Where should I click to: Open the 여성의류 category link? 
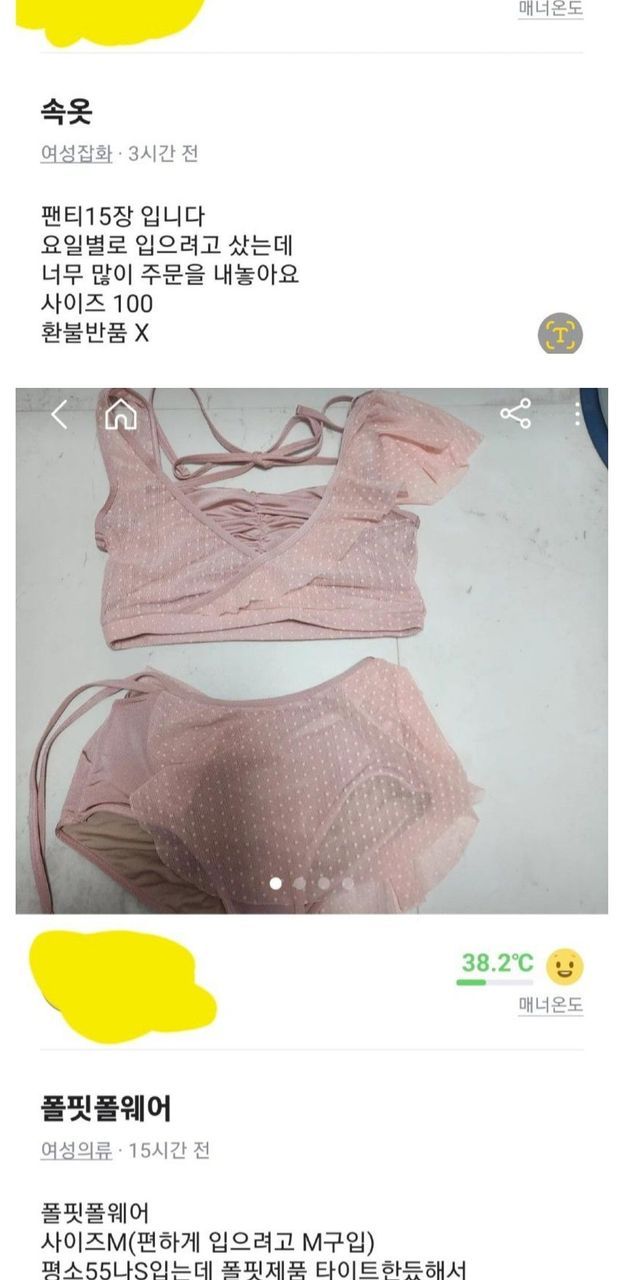(x=76, y=1150)
